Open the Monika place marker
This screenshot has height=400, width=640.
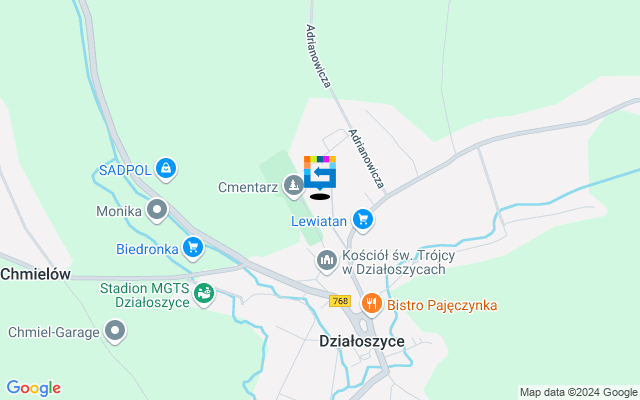click(157, 210)
